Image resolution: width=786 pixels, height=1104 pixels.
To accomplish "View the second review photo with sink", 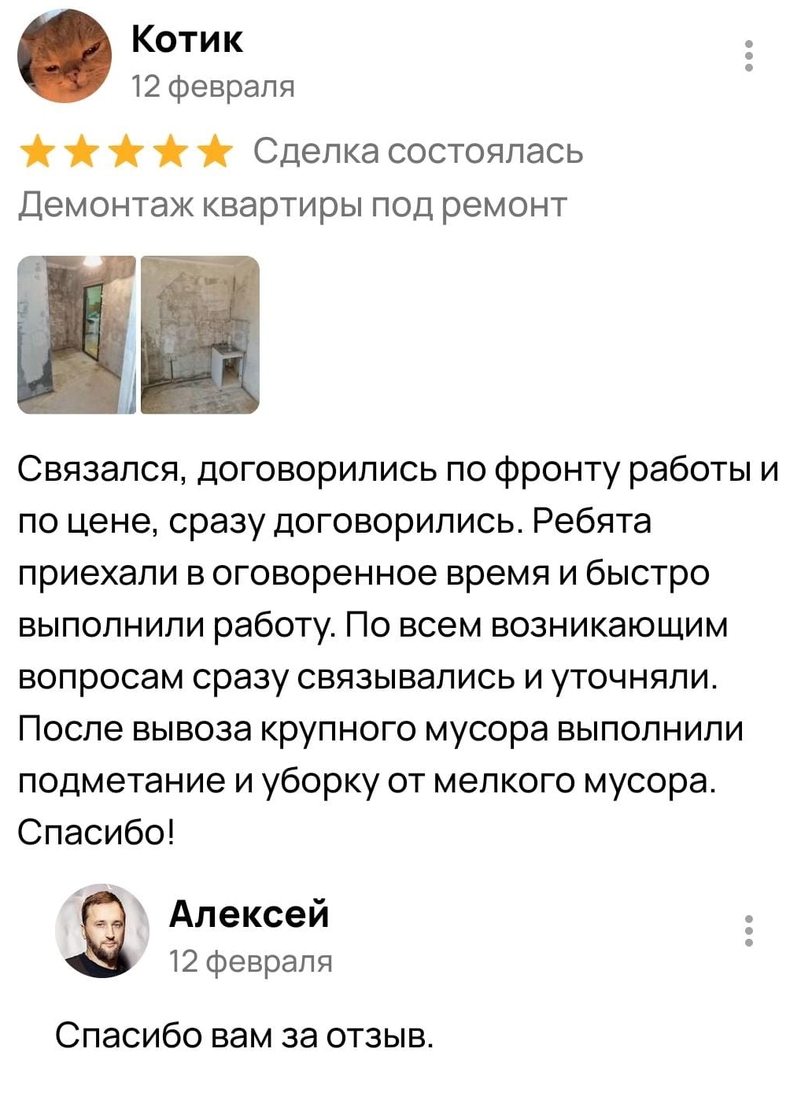I will coord(200,334).
